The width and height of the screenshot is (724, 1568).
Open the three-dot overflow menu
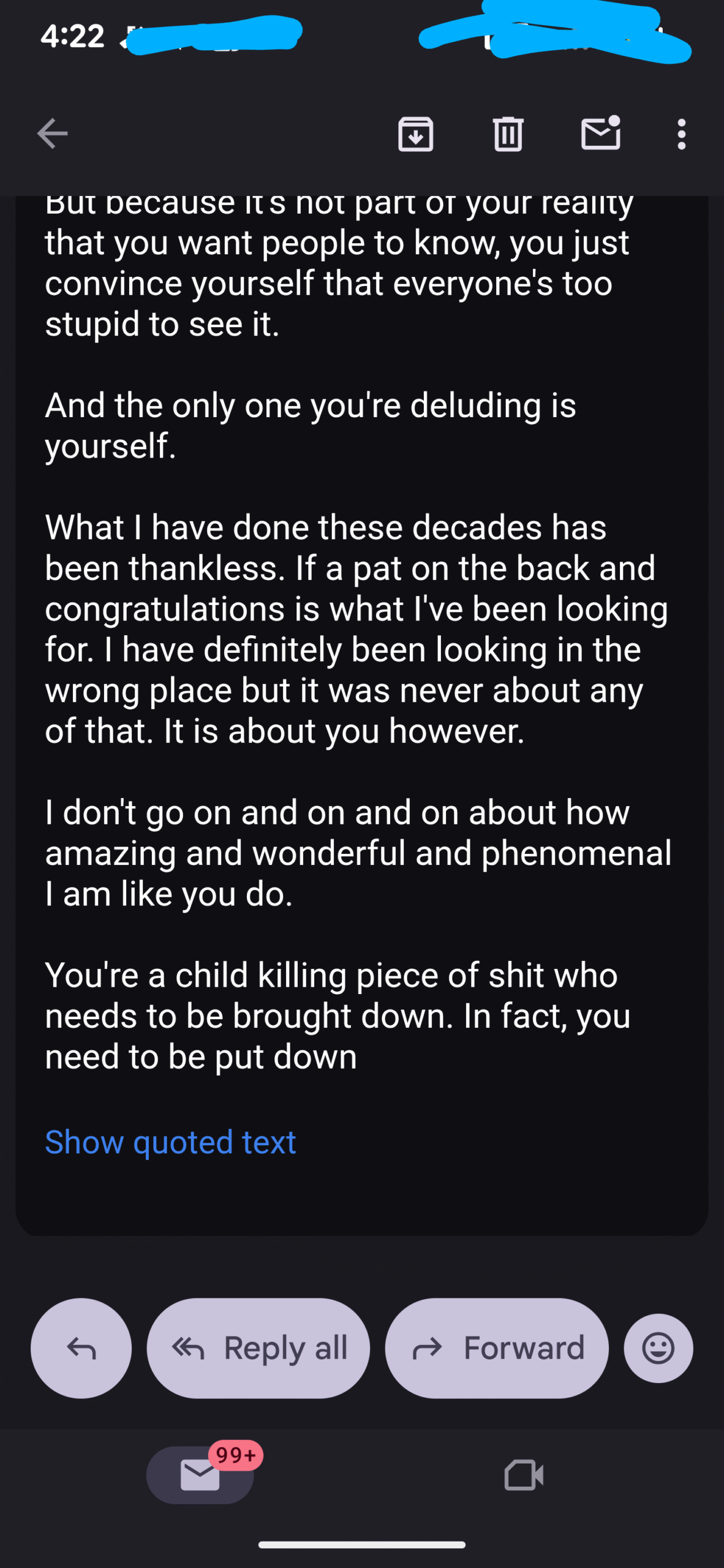click(x=681, y=134)
